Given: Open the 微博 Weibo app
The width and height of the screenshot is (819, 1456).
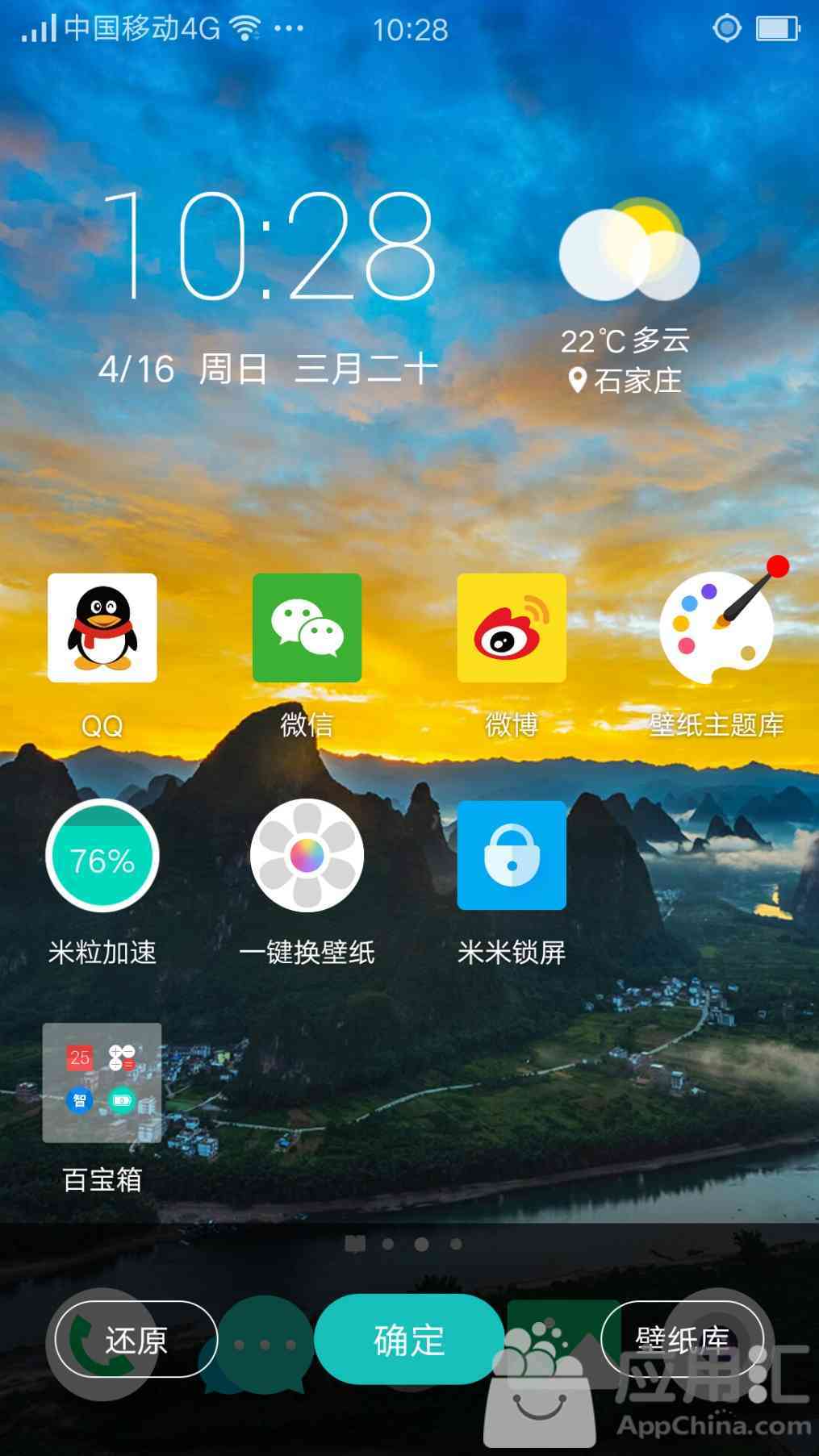Looking at the screenshot, I should click(x=512, y=628).
